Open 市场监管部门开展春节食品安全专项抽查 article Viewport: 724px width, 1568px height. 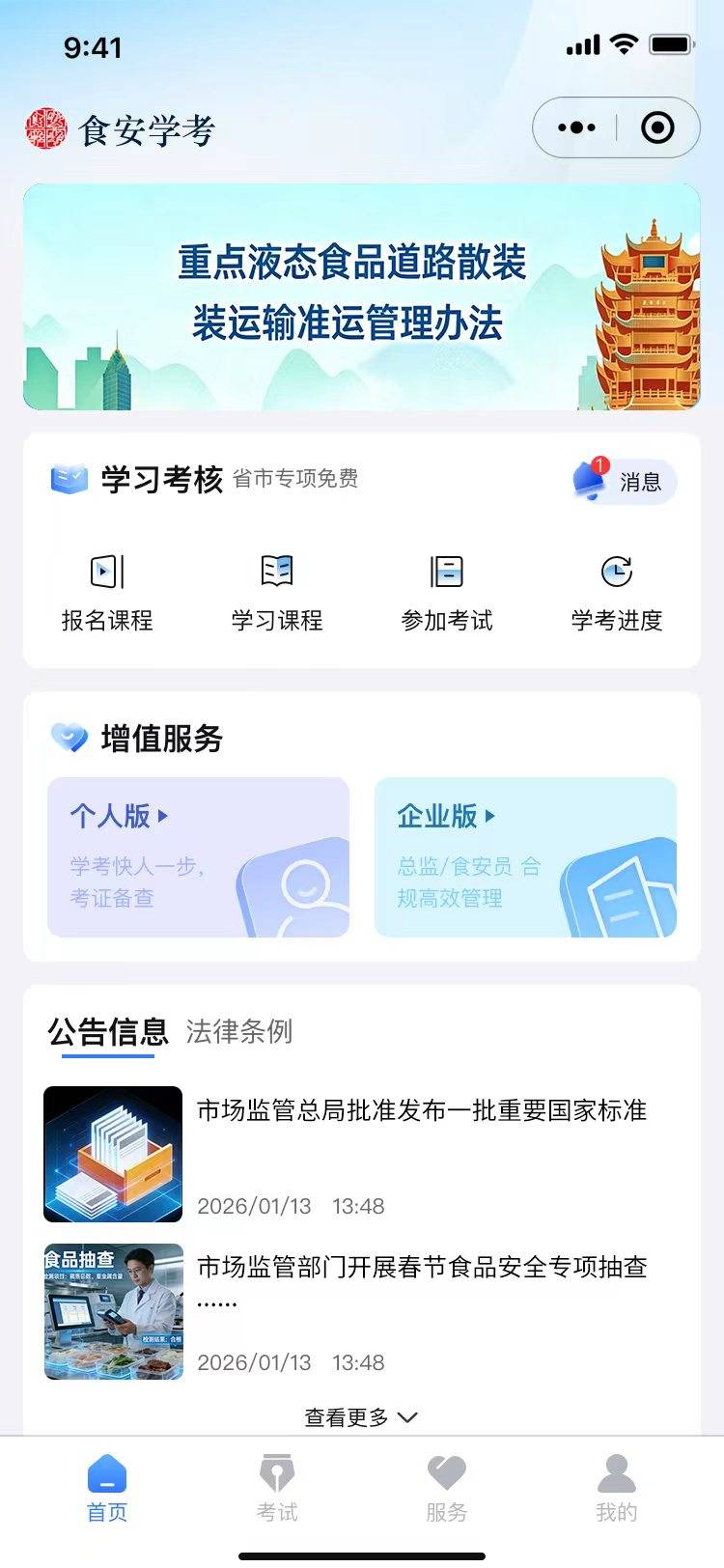tap(421, 1268)
